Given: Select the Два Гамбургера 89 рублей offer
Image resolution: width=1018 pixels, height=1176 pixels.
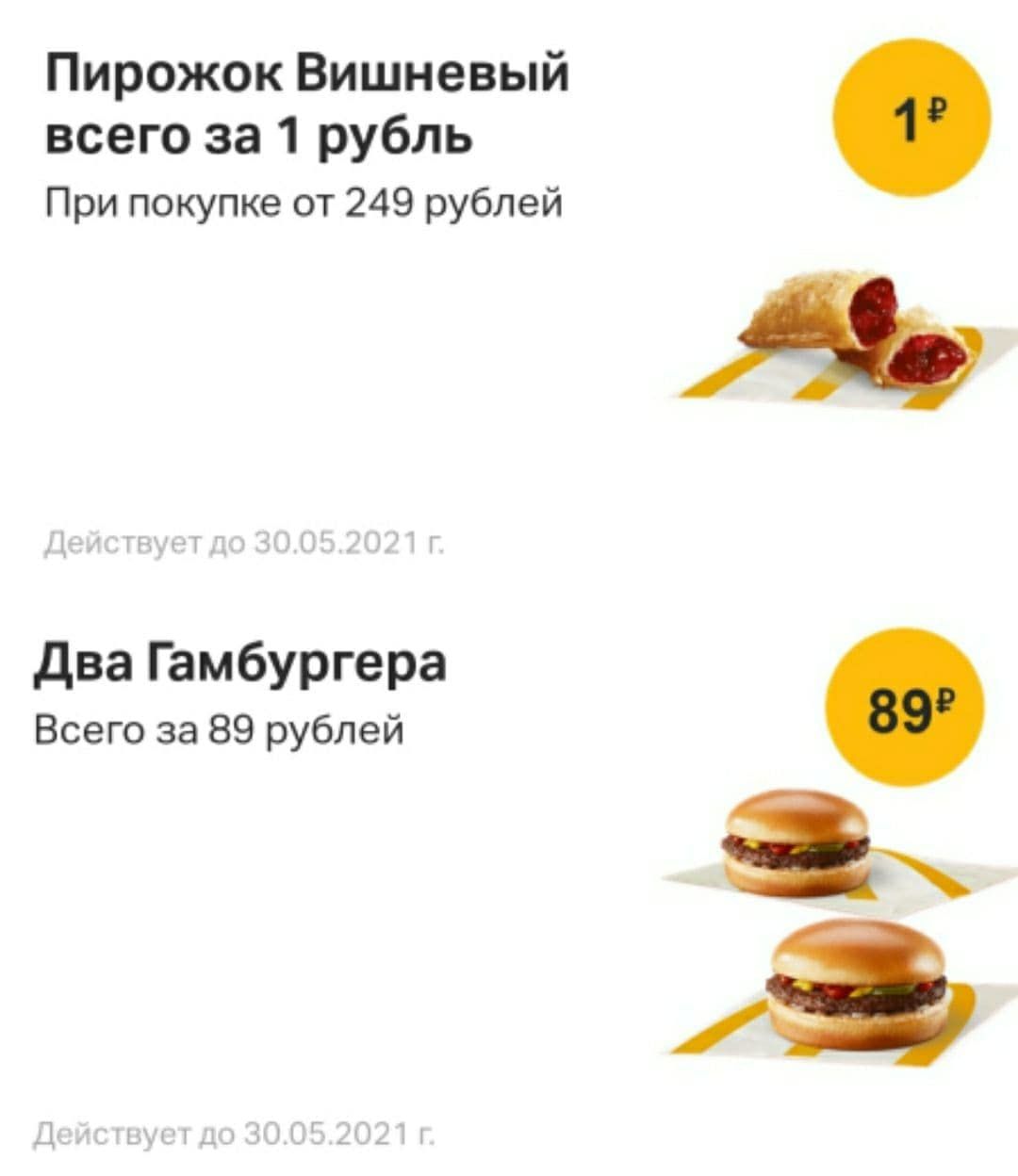Looking at the screenshot, I should [240, 664].
